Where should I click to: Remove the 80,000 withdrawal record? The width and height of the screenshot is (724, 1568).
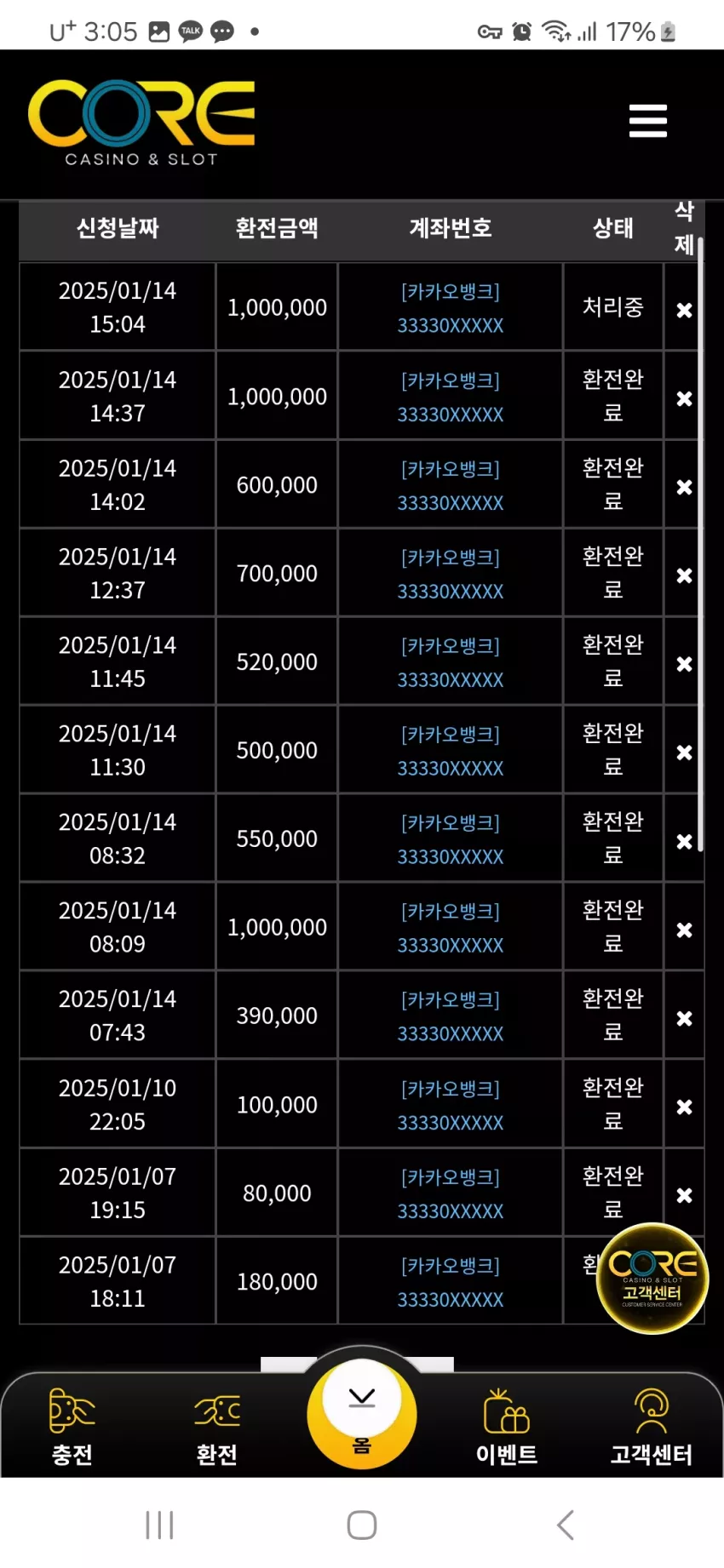click(x=684, y=1195)
